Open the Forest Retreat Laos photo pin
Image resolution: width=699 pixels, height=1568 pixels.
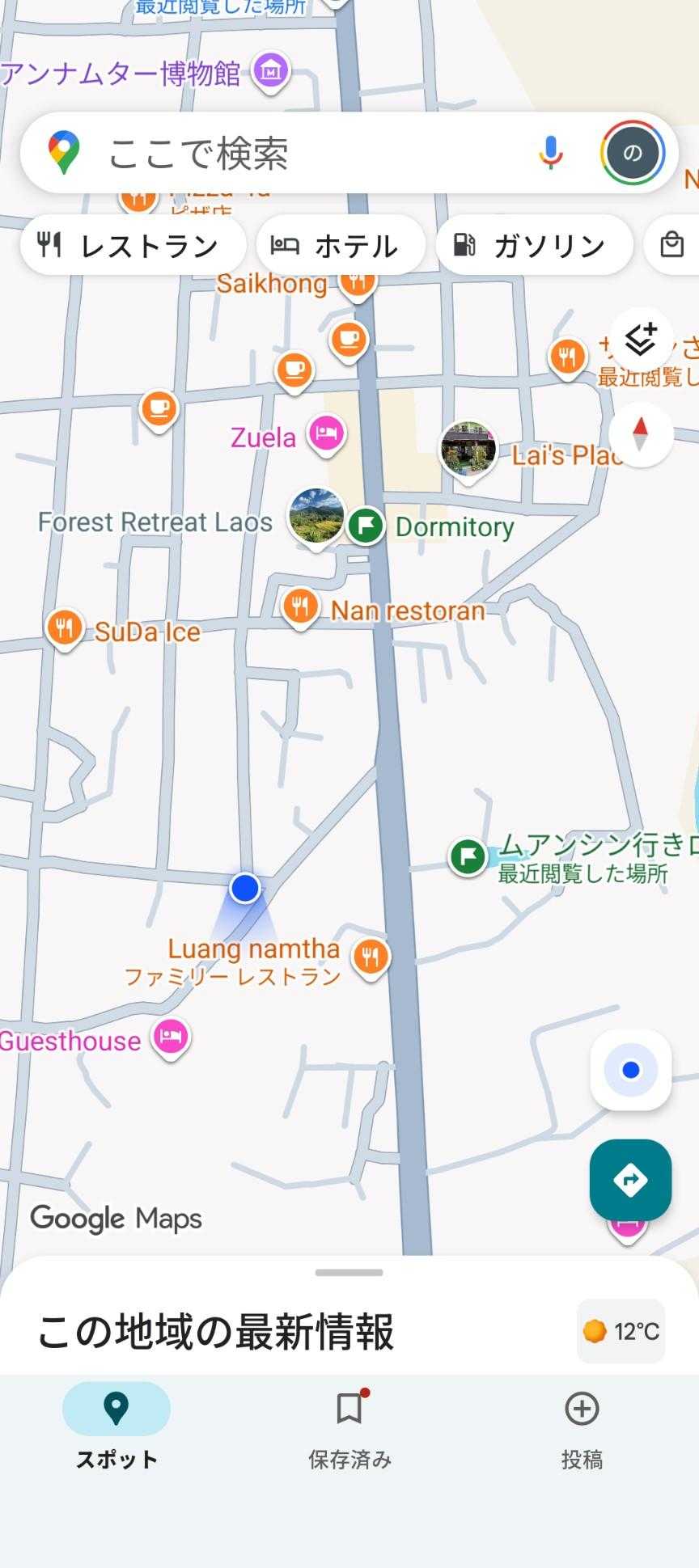316,516
